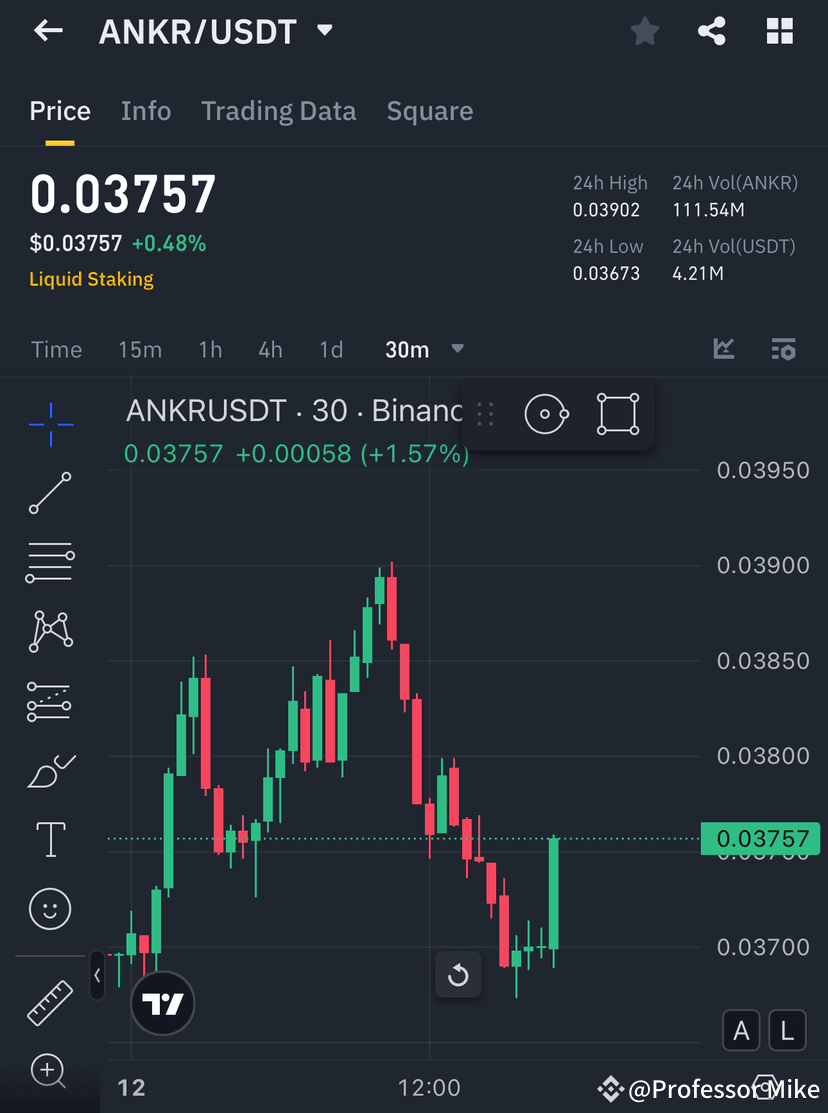Open the chart magnifier zoom tool

pyautogui.click(x=50, y=1071)
